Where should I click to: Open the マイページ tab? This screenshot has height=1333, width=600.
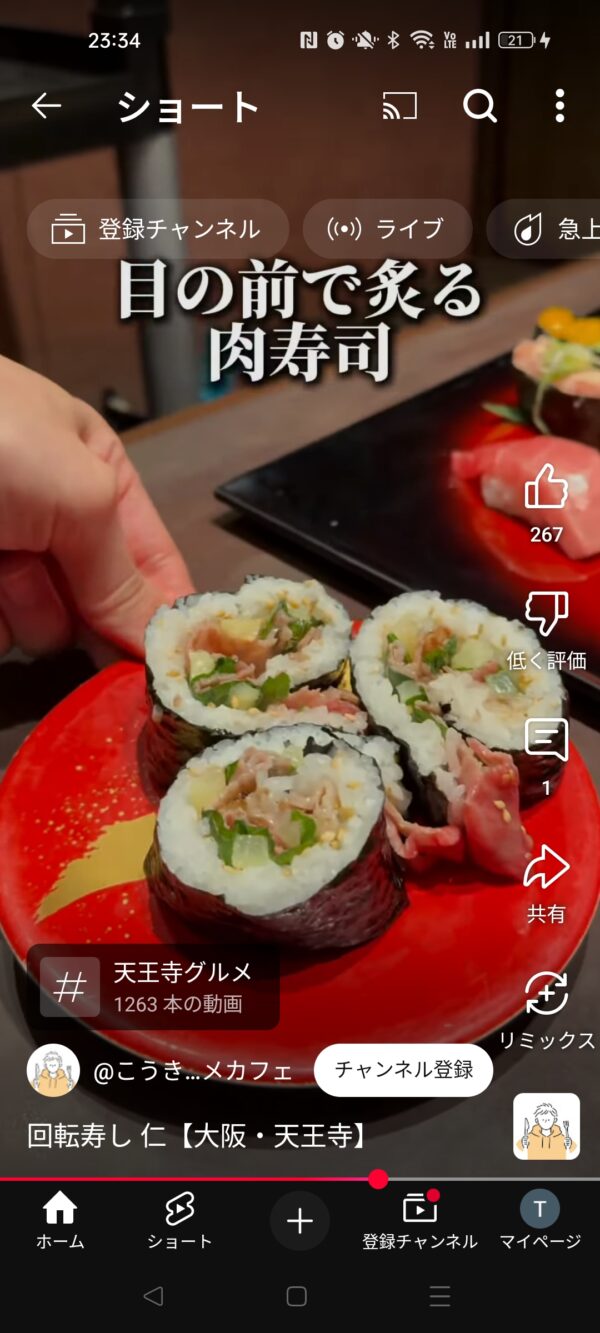point(540,1222)
